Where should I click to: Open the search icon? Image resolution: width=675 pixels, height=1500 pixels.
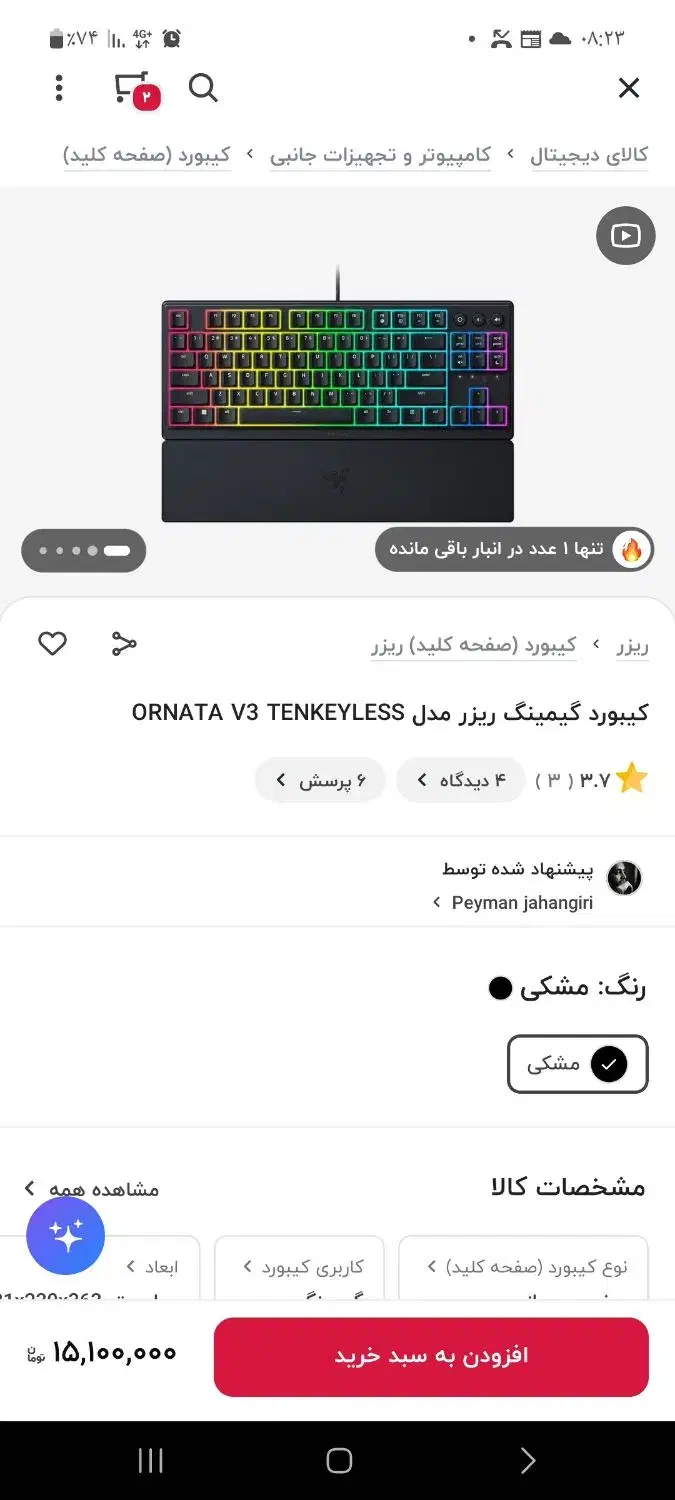203,88
